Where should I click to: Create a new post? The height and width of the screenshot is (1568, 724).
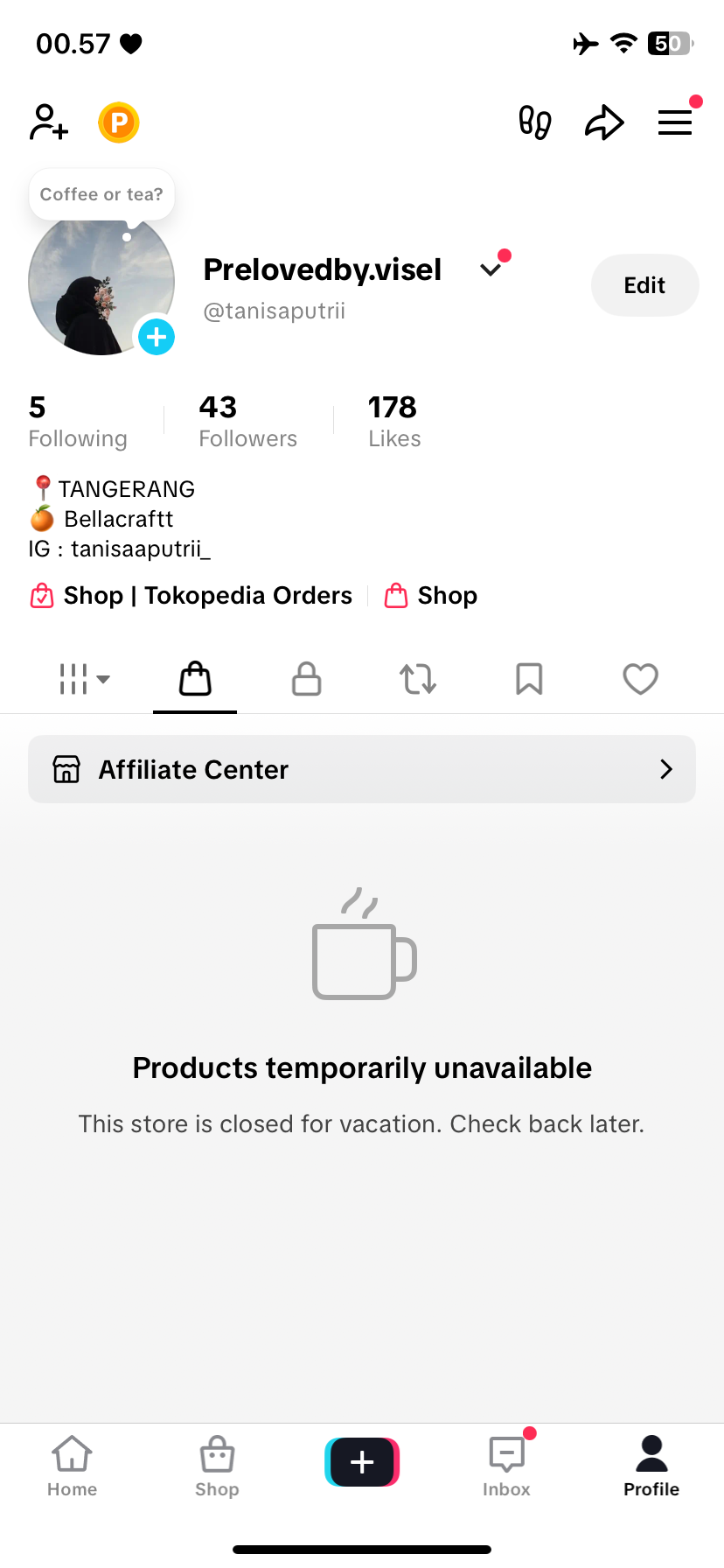[362, 1462]
